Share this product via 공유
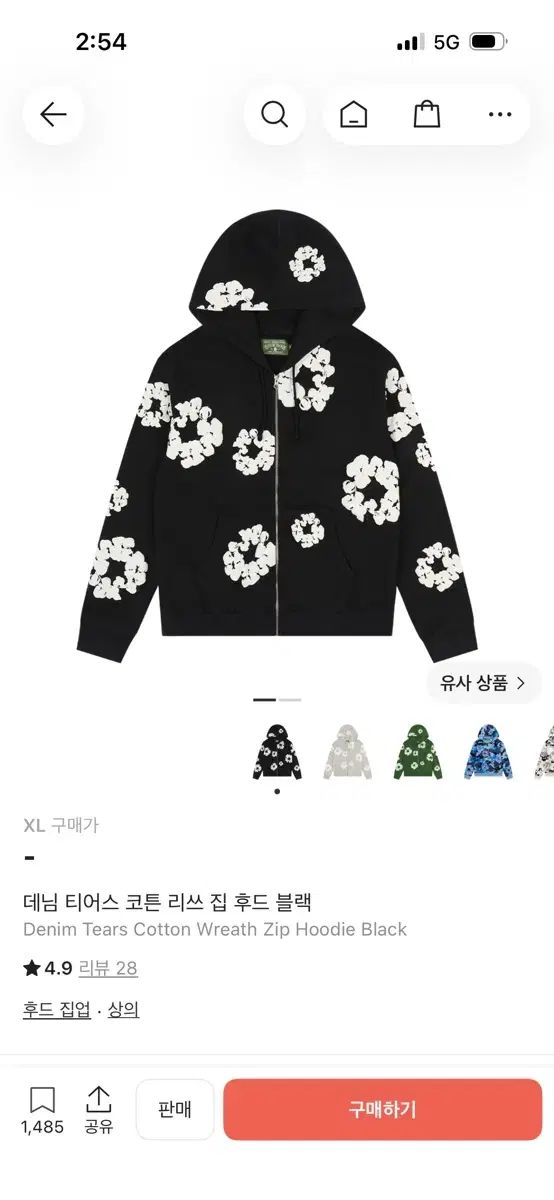This screenshot has width=554, height=1200. click(x=98, y=1110)
